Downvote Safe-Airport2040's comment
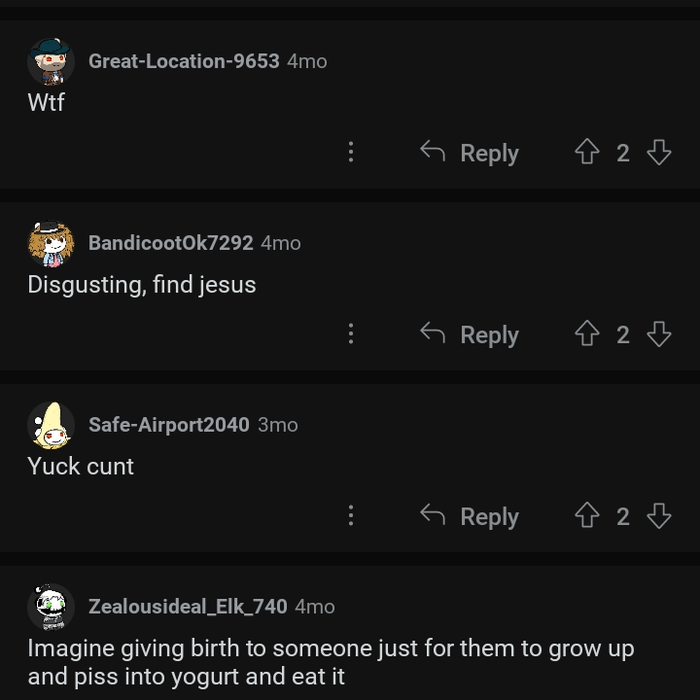Image resolution: width=700 pixels, height=700 pixels. pos(658,516)
